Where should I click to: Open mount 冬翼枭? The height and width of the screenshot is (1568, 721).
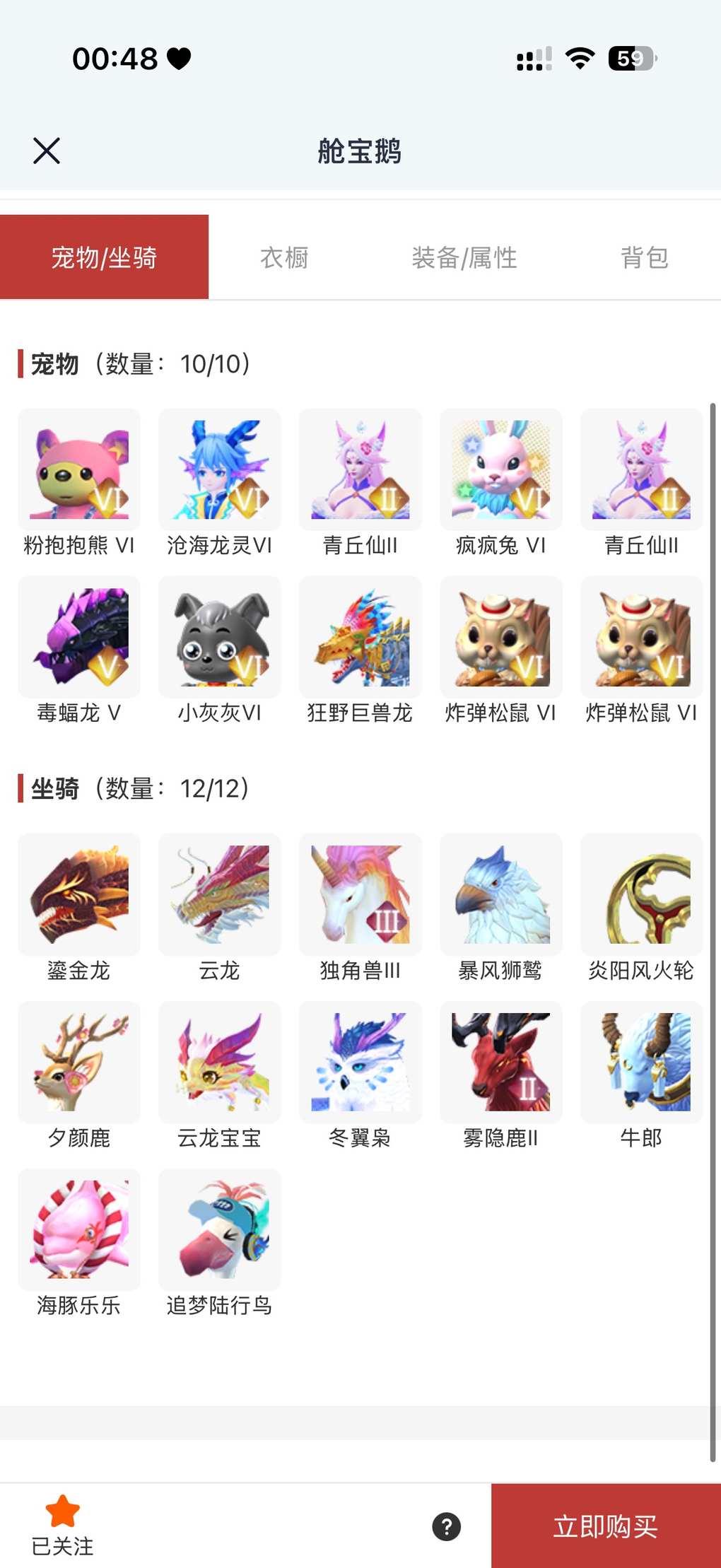pos(360,1063)
